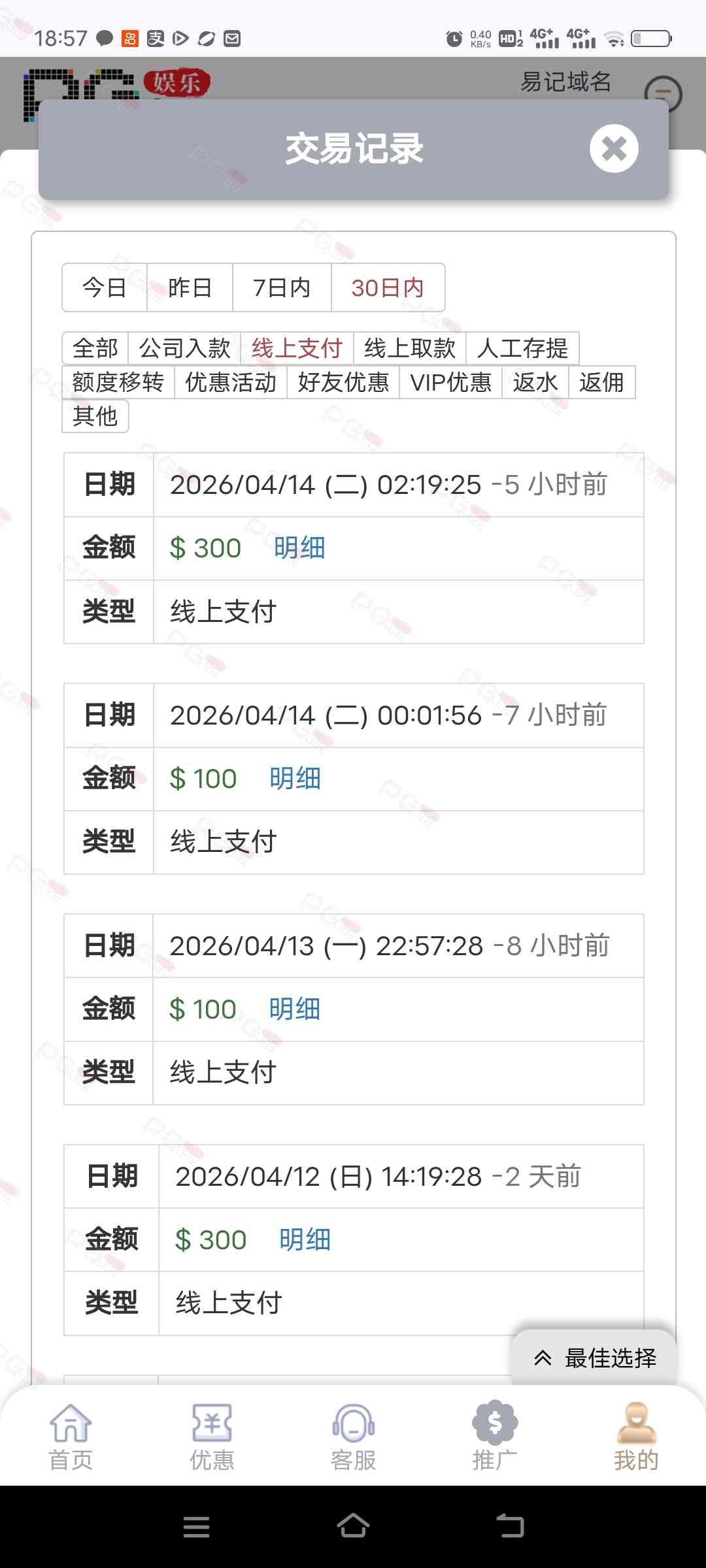Select the 今日 time range
This screenshot has width=706, height=1568.
point(105,287)
